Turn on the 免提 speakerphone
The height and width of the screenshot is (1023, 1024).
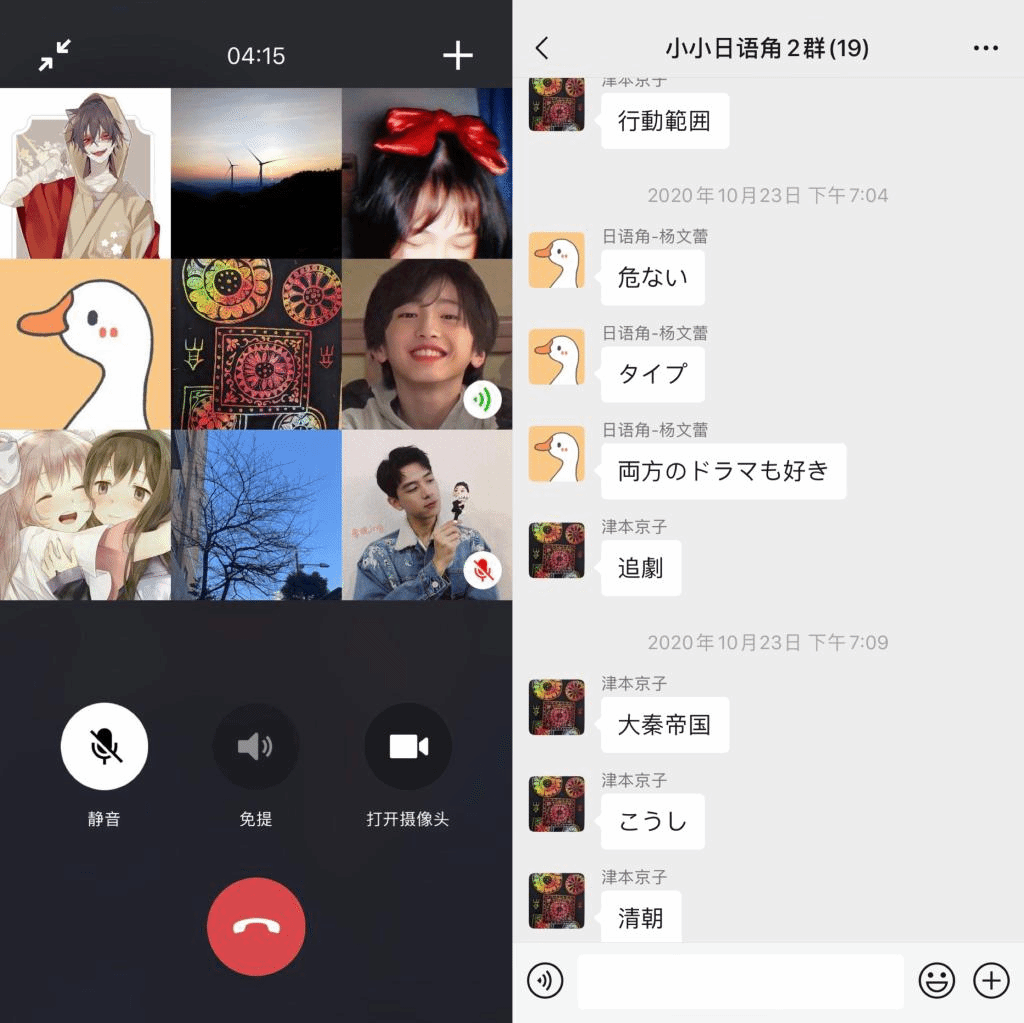256,746
